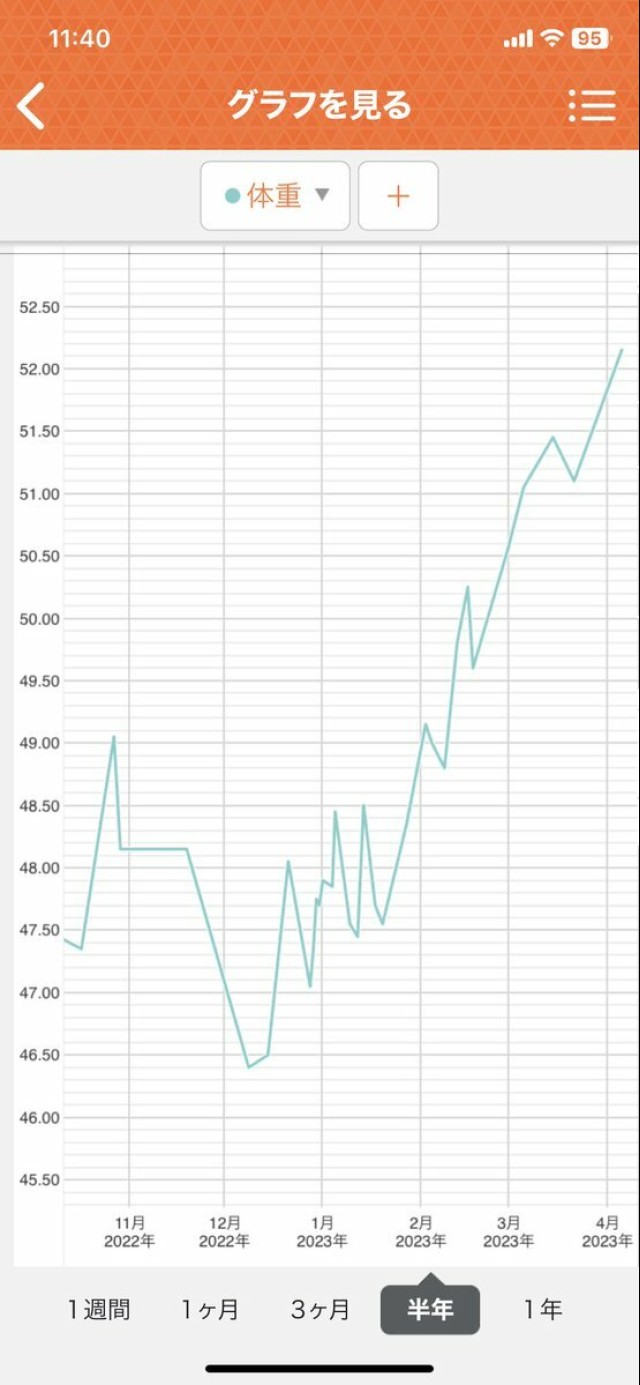Add another graph item with plus button
Image resolution: width=640 pixels, height=1385 pixels.
tap(398, 196)
